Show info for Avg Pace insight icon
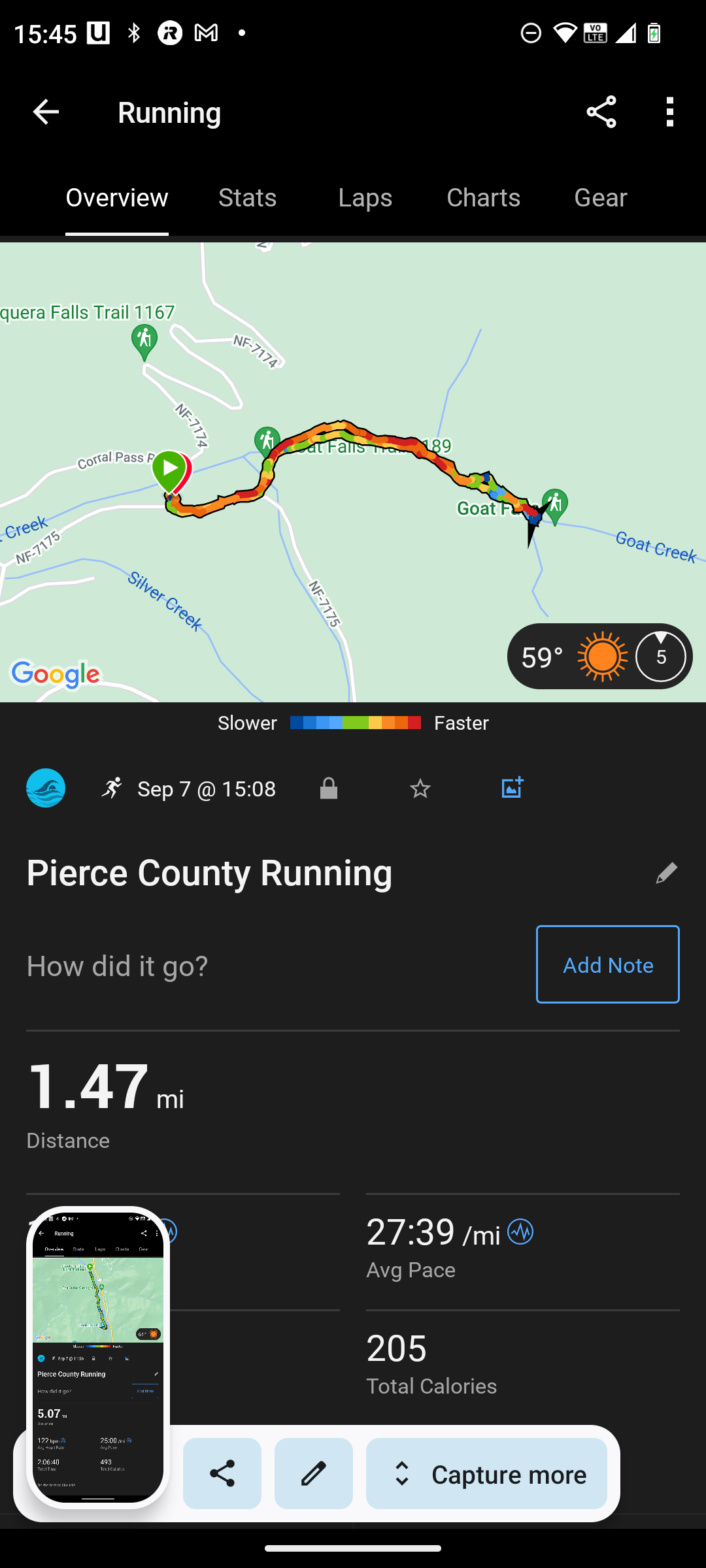The image size is (706, 1568). [x=520, y=1232]
